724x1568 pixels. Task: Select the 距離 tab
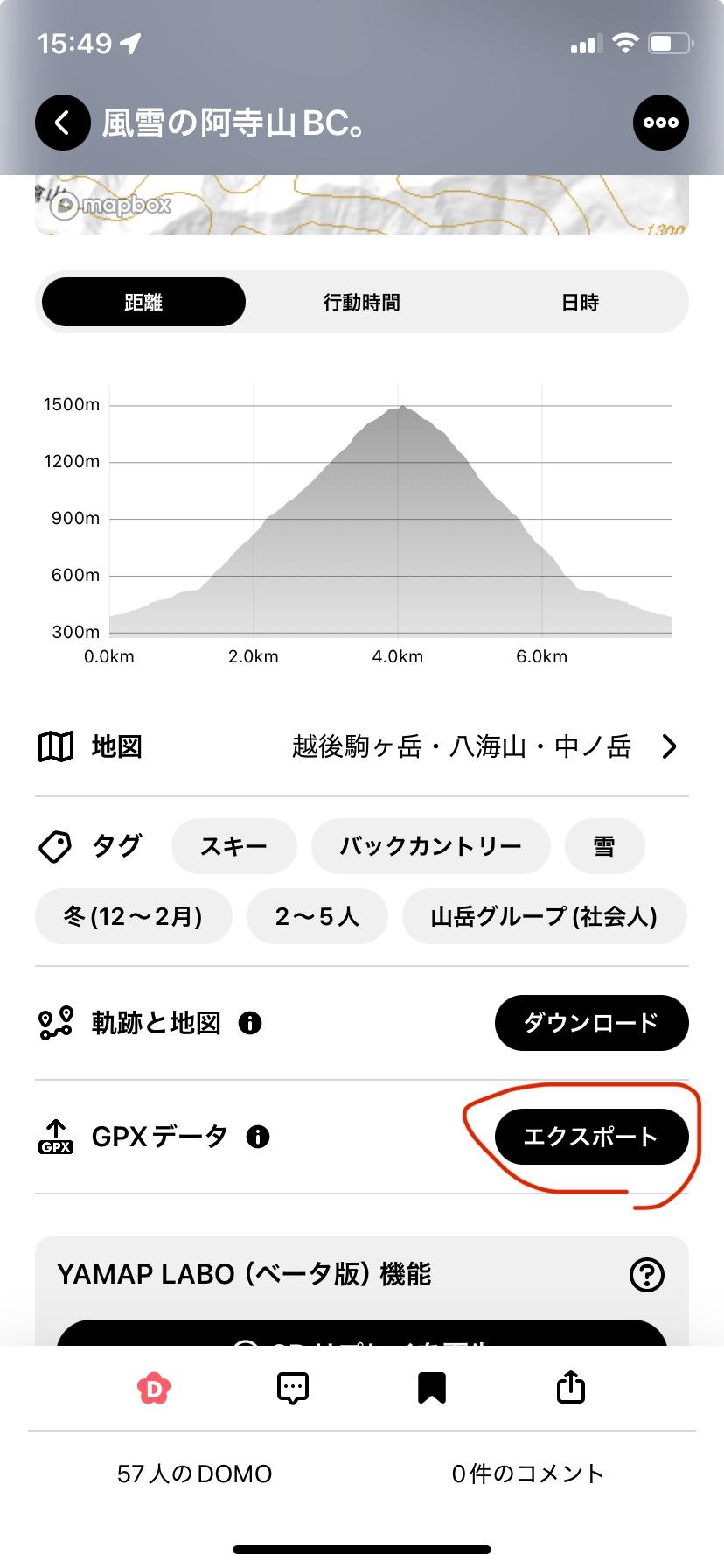coord(143,302)
